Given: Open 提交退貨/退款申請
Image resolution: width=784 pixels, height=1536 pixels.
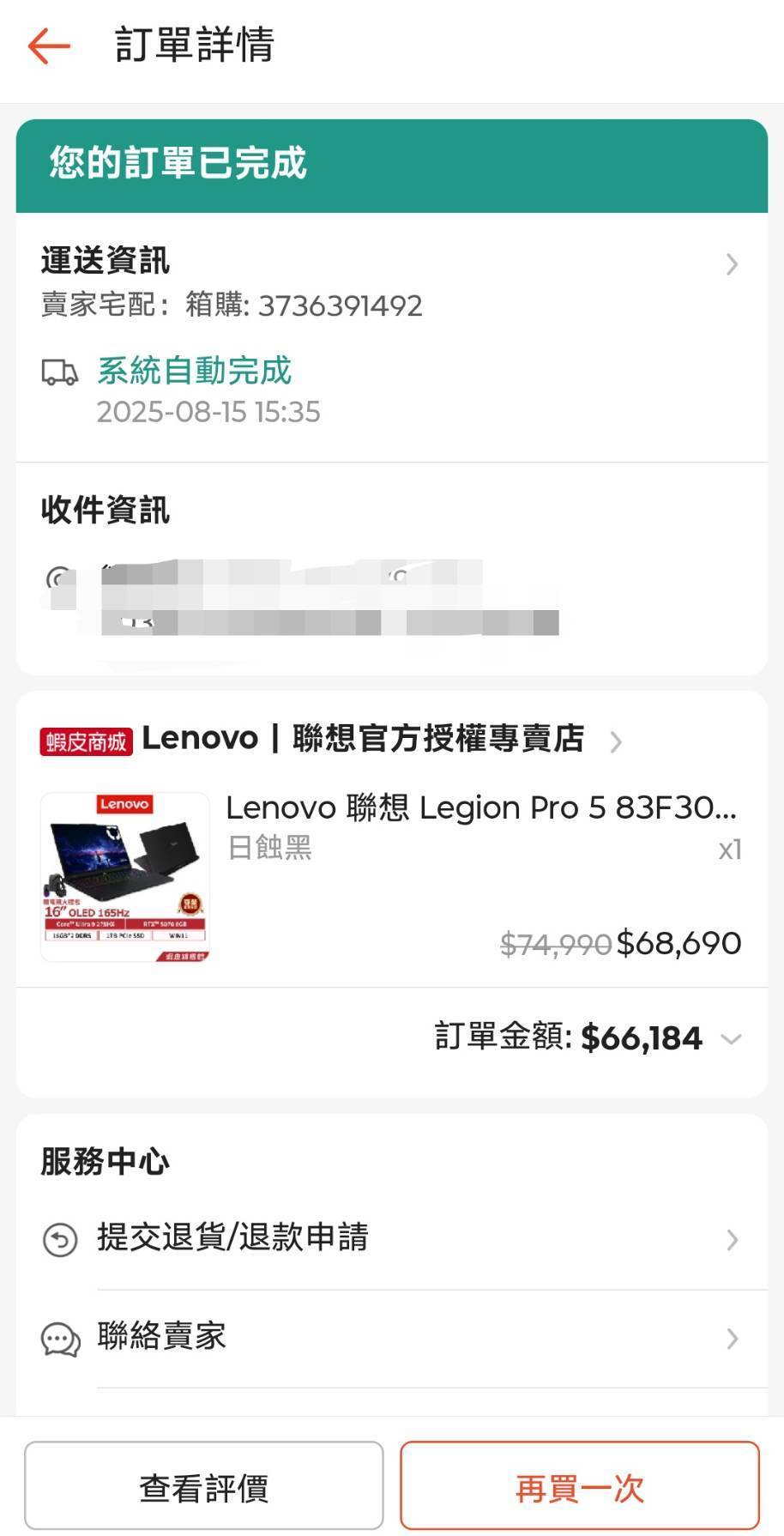Looking at the screenshot, I should (392, 1238).
